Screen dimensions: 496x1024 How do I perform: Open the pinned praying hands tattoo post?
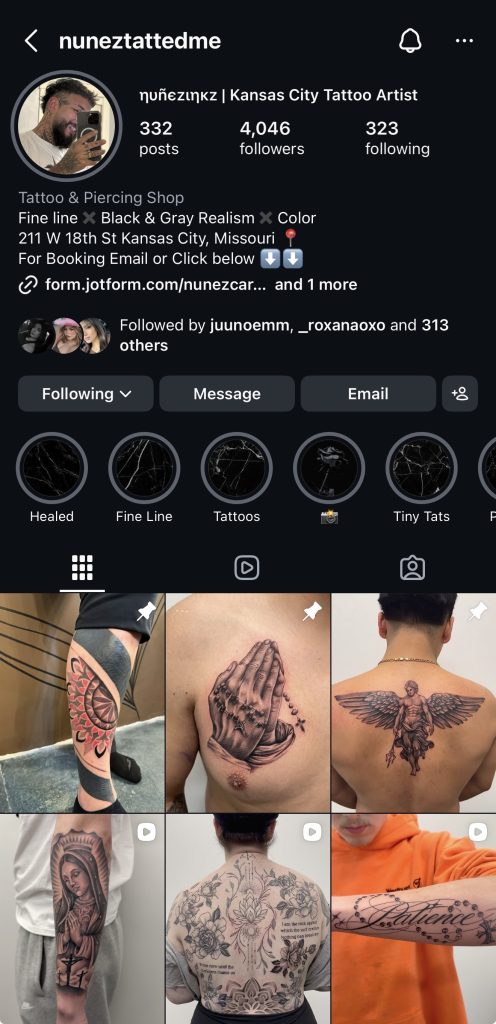[248, 703]
